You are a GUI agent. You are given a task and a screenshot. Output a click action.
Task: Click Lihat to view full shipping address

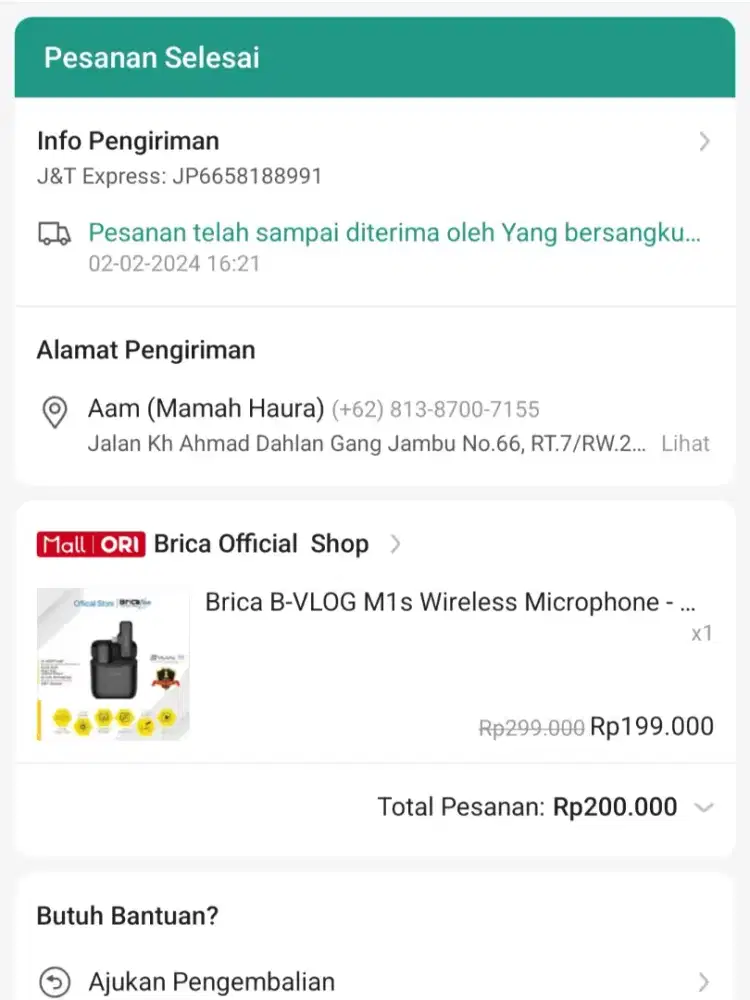[x=685, y=443]
